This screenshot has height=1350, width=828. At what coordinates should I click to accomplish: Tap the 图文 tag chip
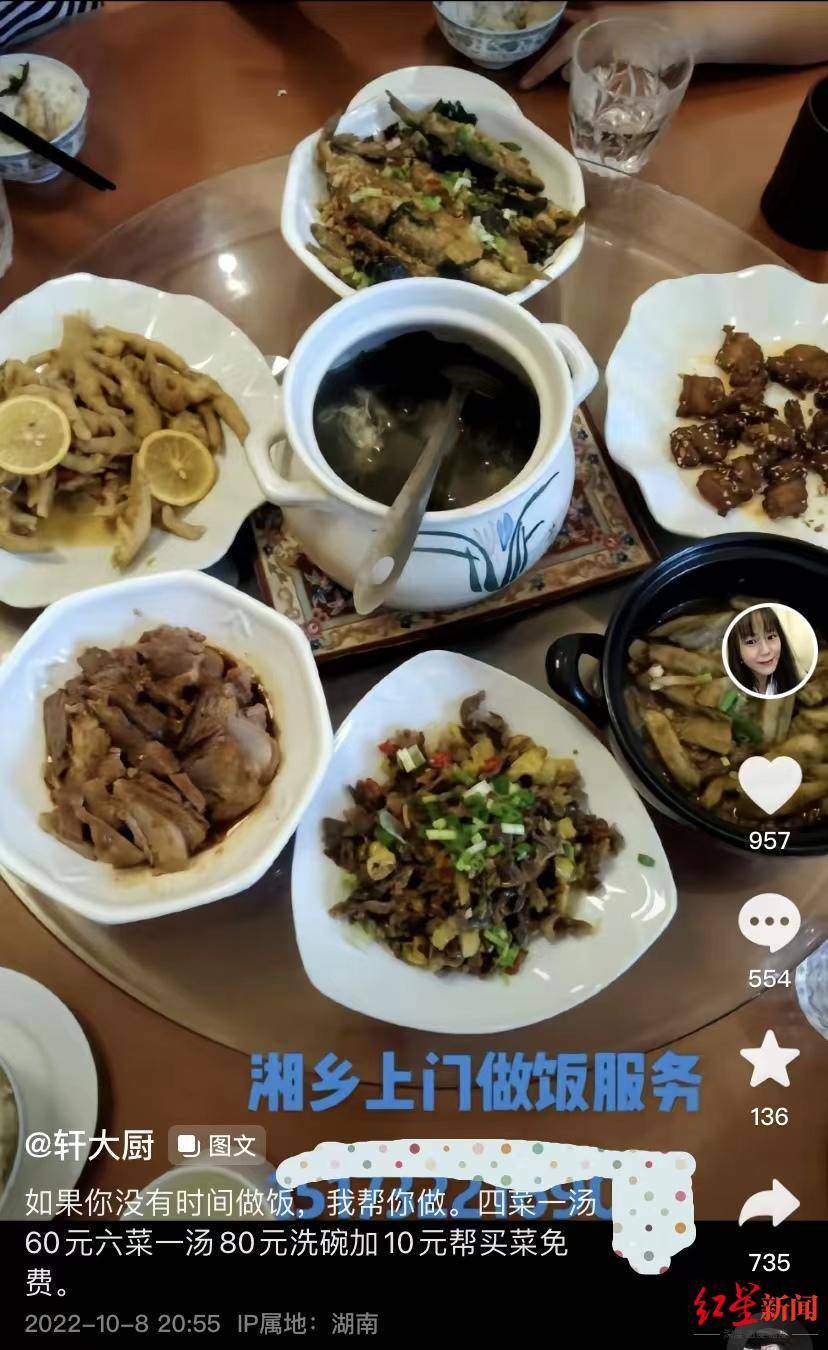[x=217, y=1146]
